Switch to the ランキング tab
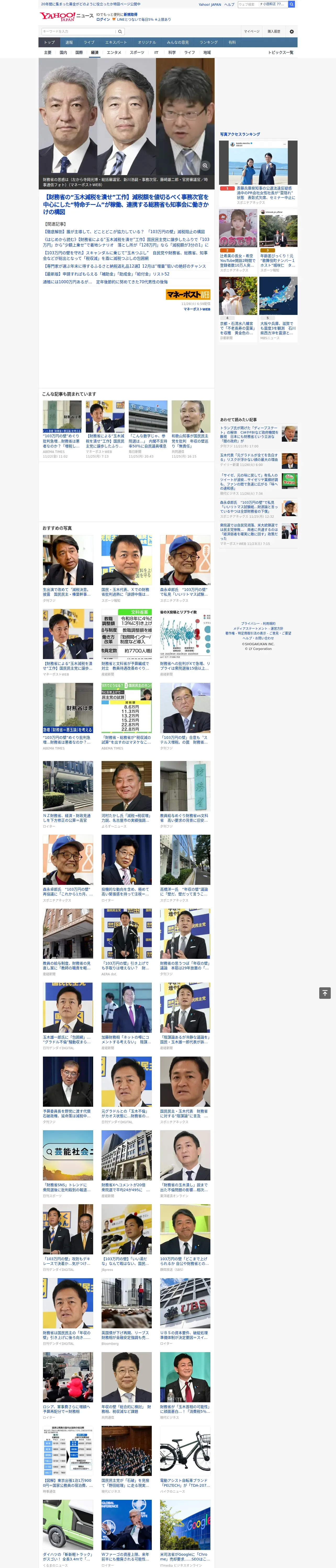This screenshot has width=336, height=1568. coord(209,43)
